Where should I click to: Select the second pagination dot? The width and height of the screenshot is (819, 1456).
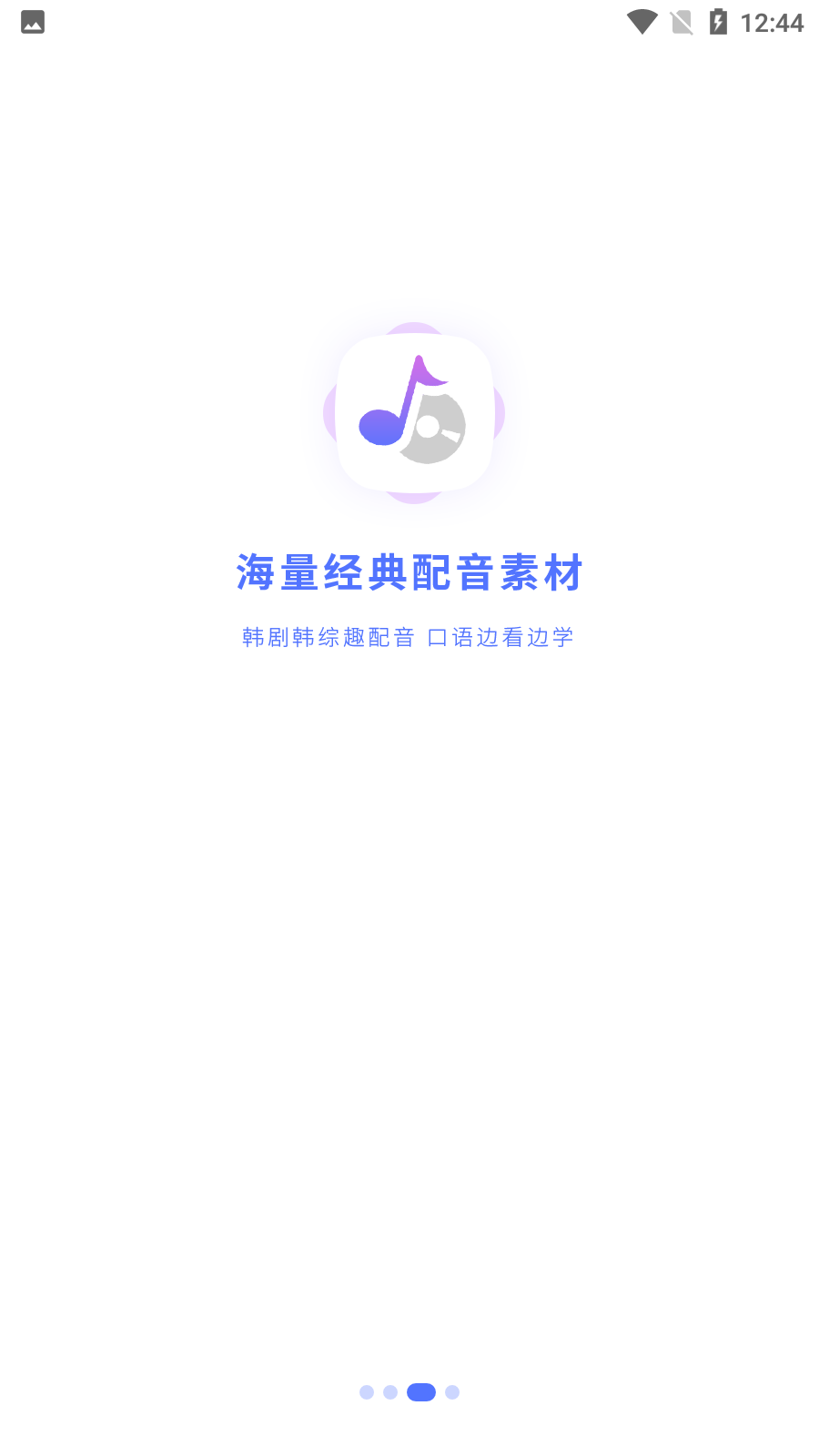coord(391,1392)
